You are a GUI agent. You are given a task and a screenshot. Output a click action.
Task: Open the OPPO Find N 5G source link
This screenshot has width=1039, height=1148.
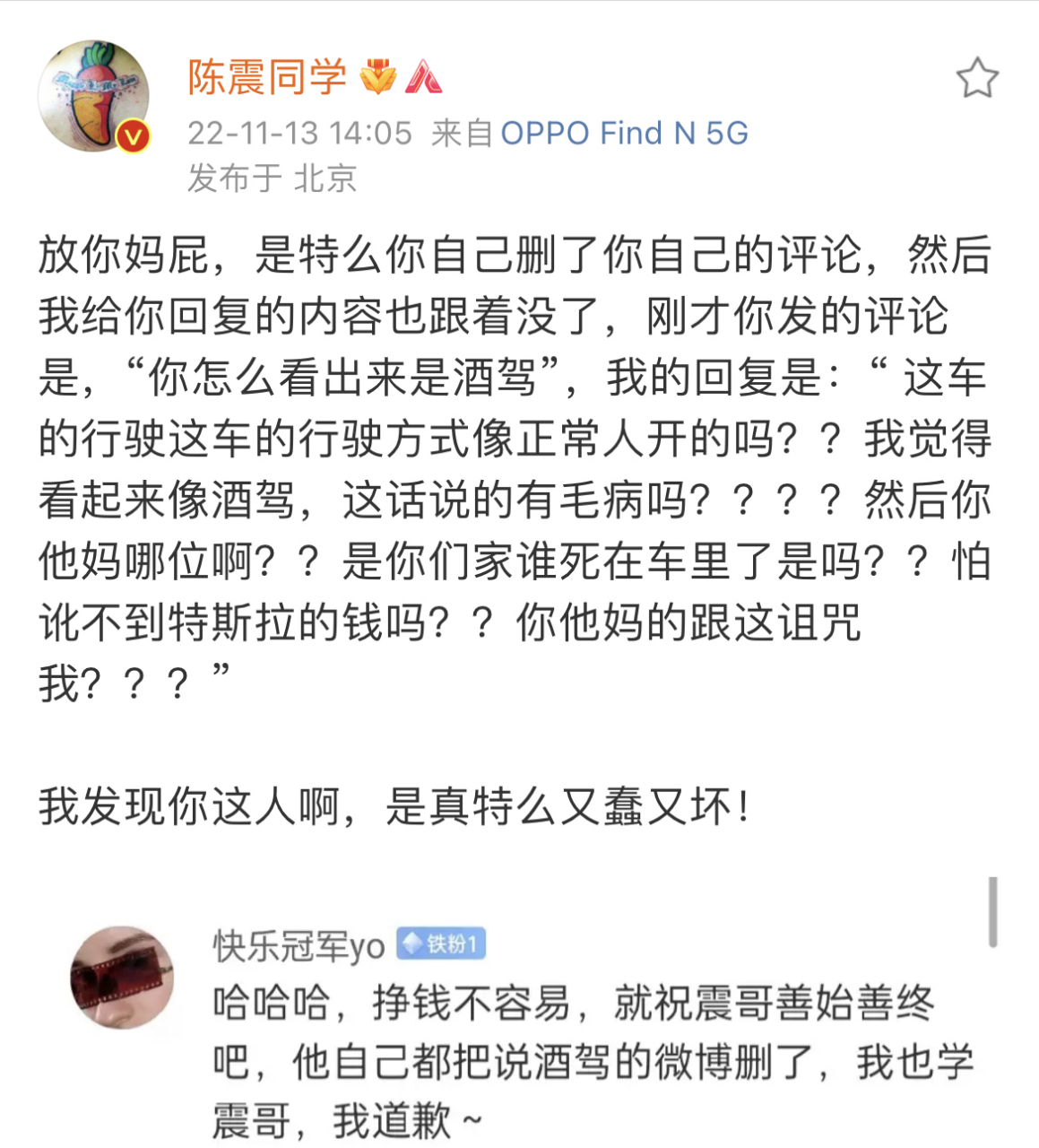(628, 133)
